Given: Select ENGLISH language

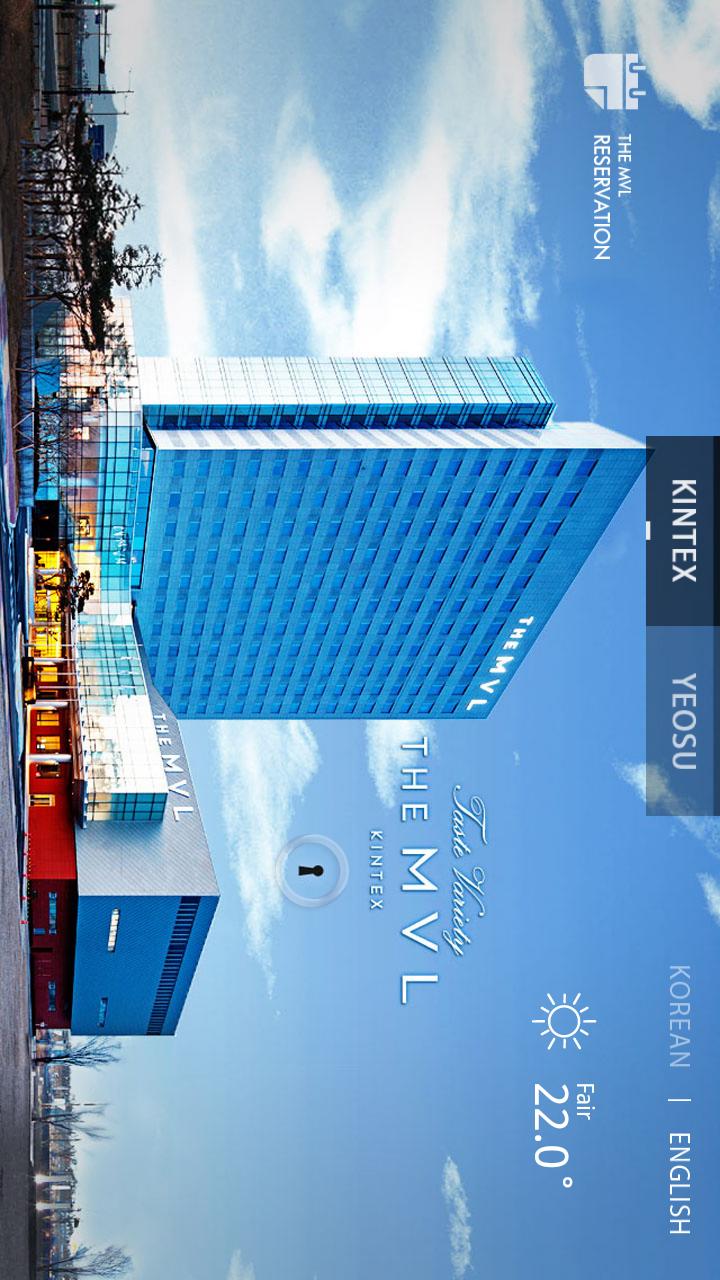Looking at the screenshot, I should [679, 1183].
